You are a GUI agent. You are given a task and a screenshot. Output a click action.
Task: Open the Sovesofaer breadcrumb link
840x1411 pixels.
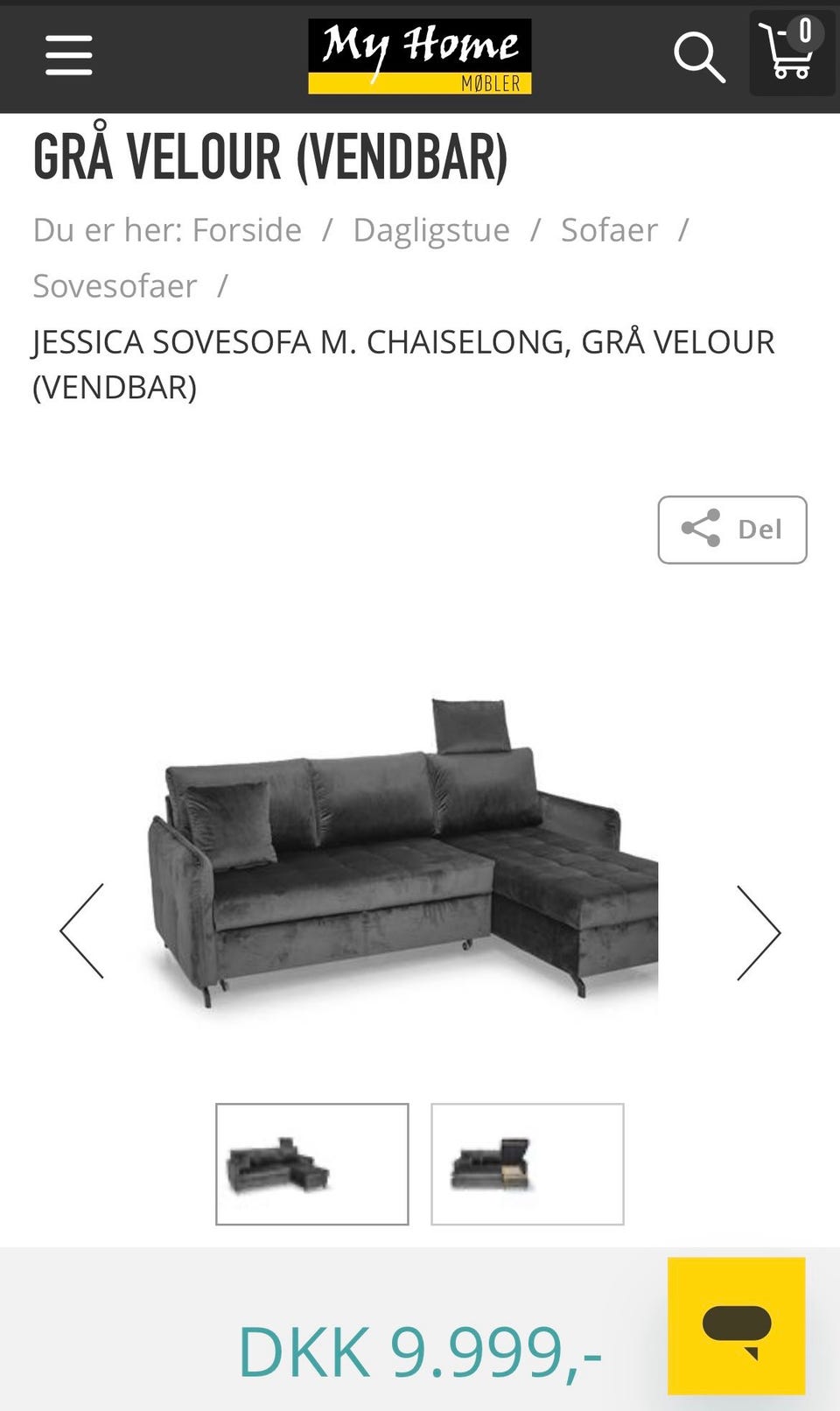pos(115,286)
